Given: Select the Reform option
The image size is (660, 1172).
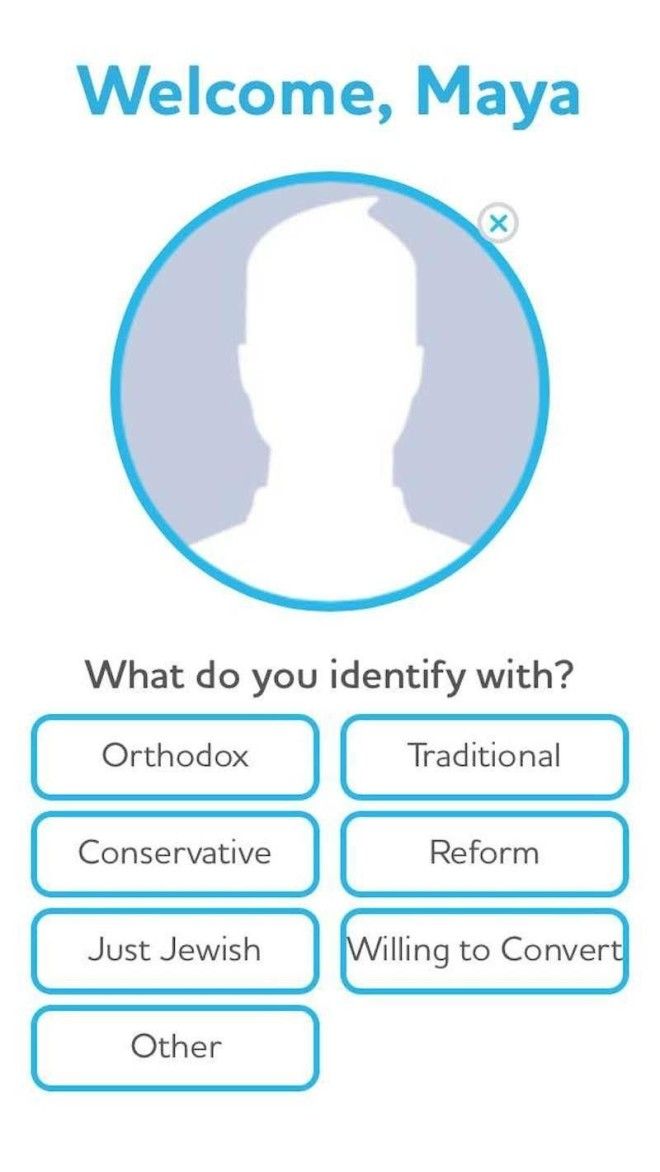Looking at the screenshot, I should [484, 854].
